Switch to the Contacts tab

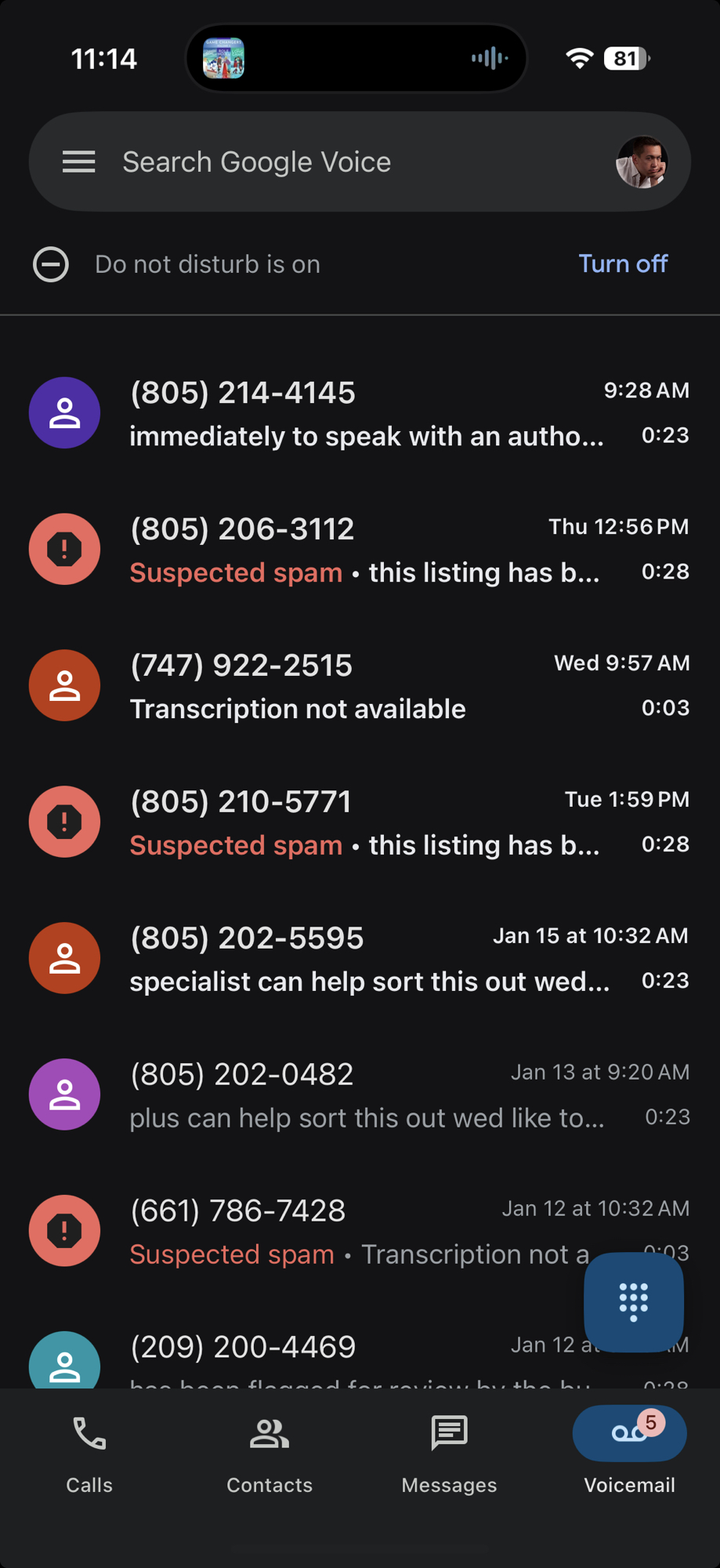270,1453
